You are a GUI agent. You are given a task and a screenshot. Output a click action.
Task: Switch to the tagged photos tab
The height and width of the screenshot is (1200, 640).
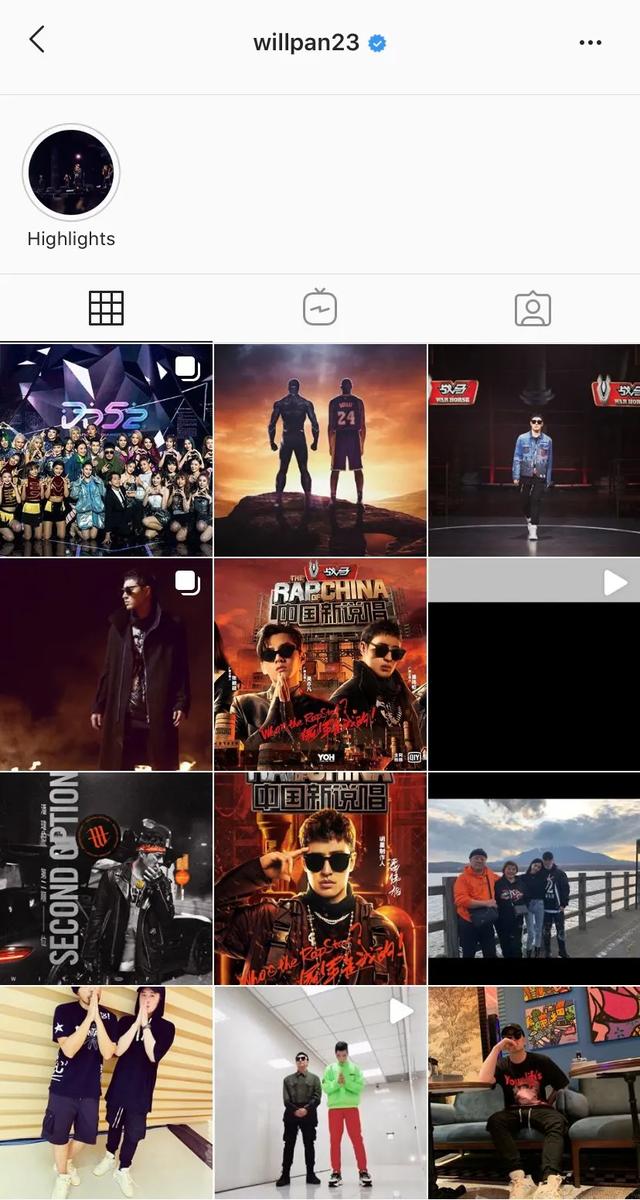[x=533, y=308]
